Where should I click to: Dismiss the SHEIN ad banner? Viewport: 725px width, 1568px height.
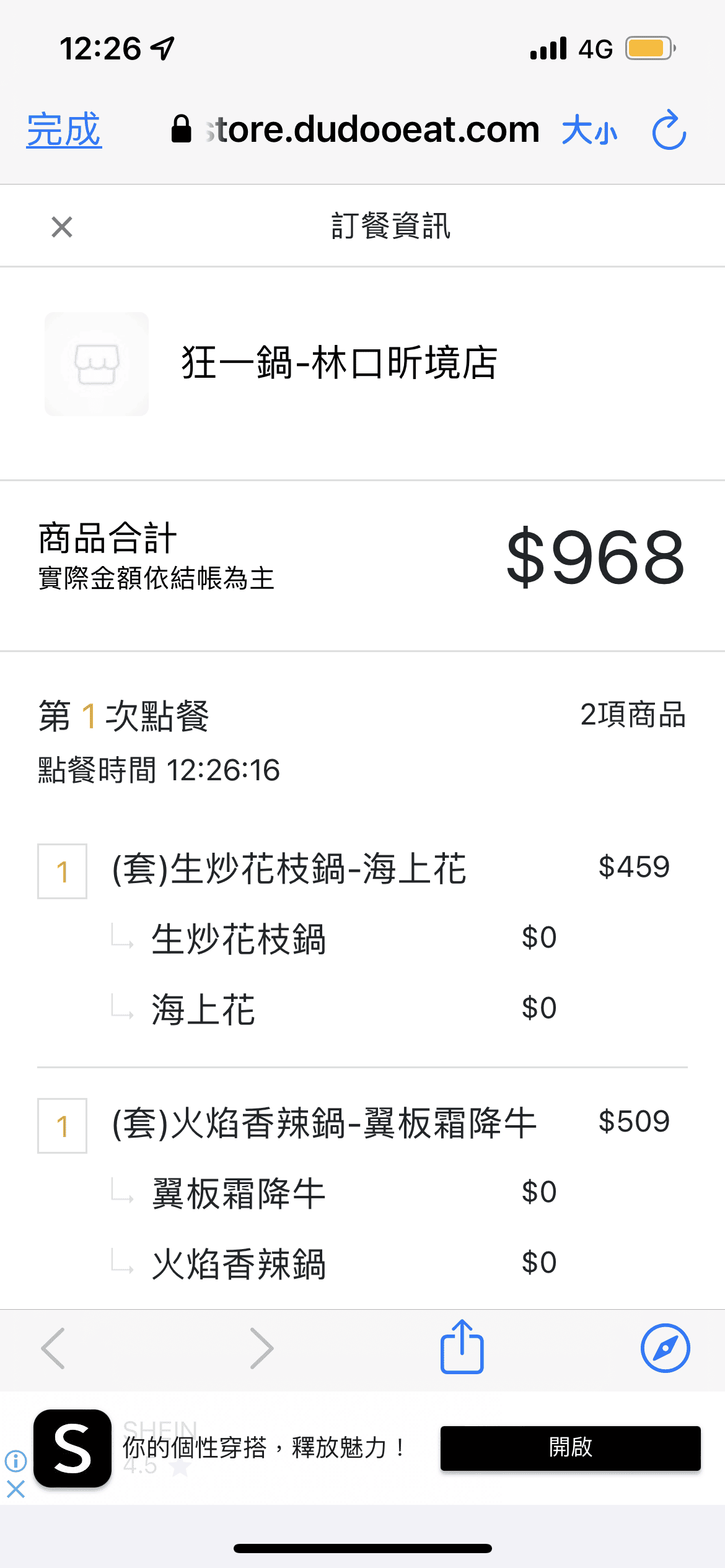pyautogui.click(x=16, y=1489)
